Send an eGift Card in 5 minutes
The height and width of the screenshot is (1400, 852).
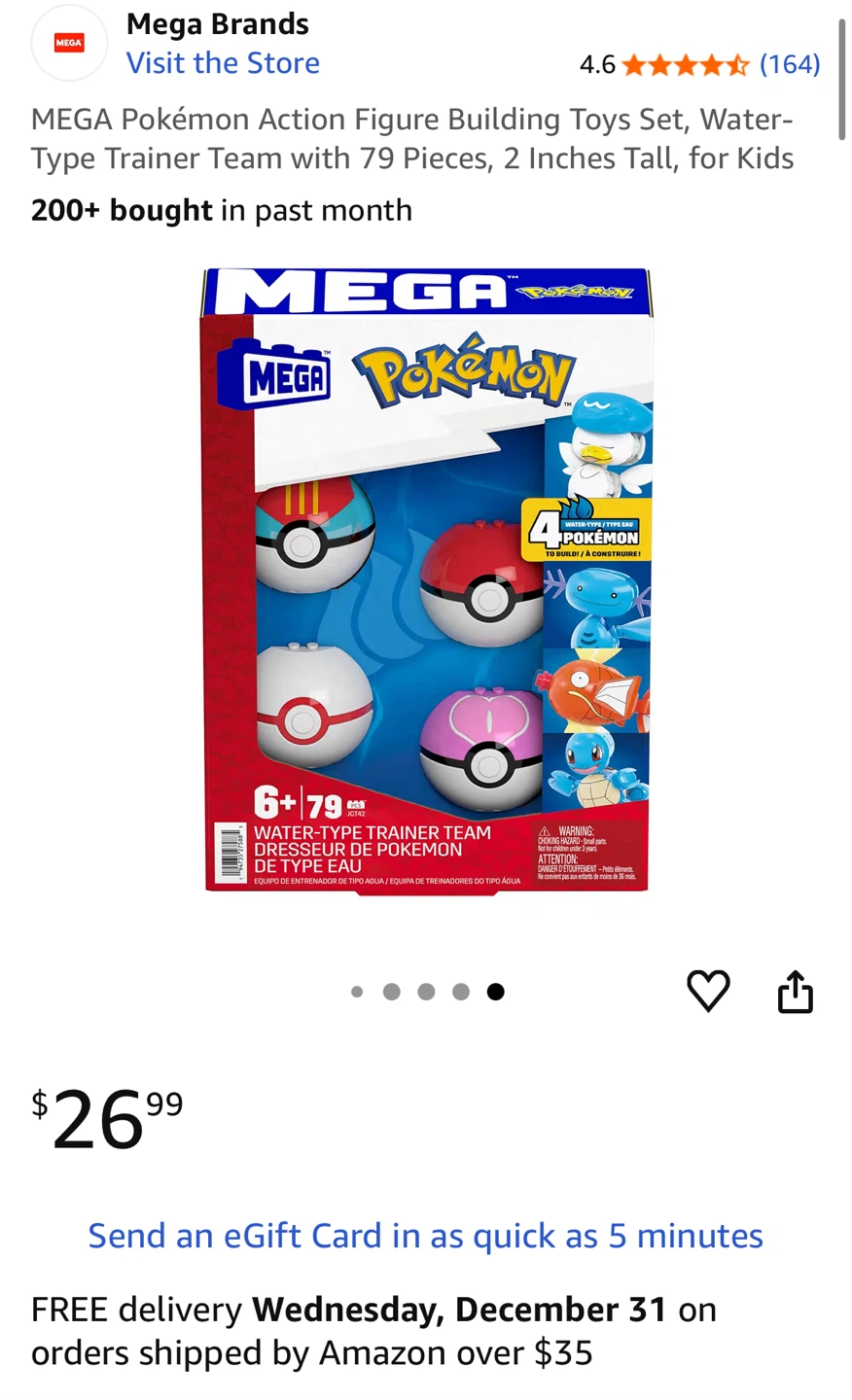click(x=425, y=1236)
